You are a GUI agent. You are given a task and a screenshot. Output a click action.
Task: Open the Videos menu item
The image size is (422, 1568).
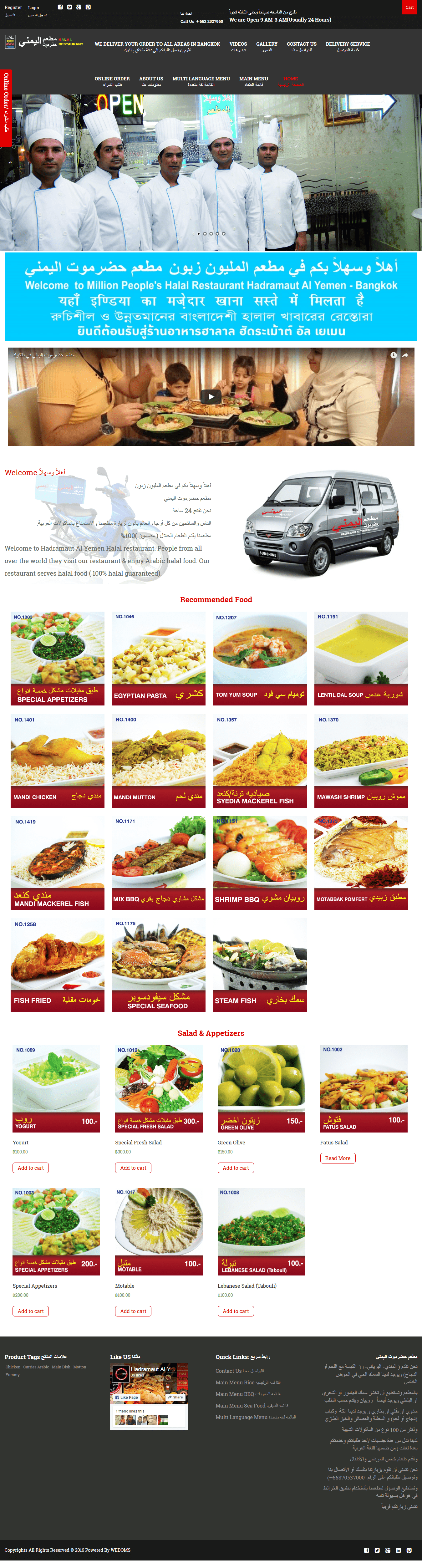pos(238,46)
